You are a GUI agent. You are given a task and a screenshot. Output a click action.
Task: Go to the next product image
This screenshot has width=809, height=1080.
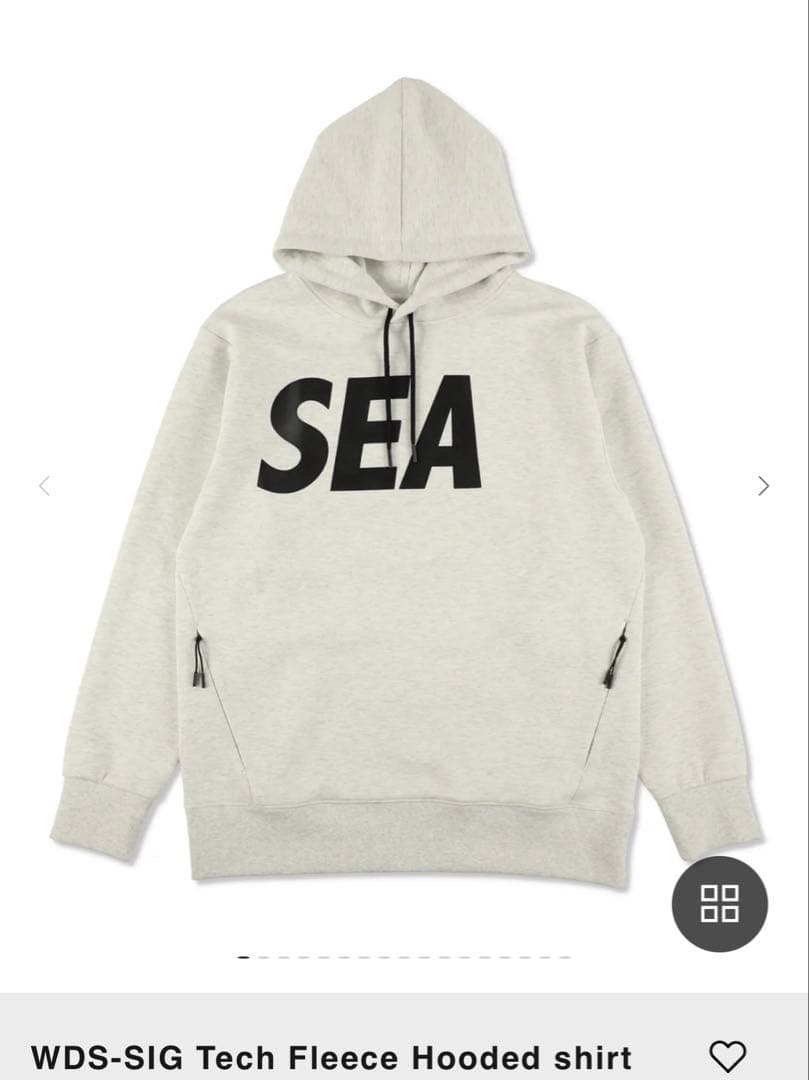[x=763, y=486]
